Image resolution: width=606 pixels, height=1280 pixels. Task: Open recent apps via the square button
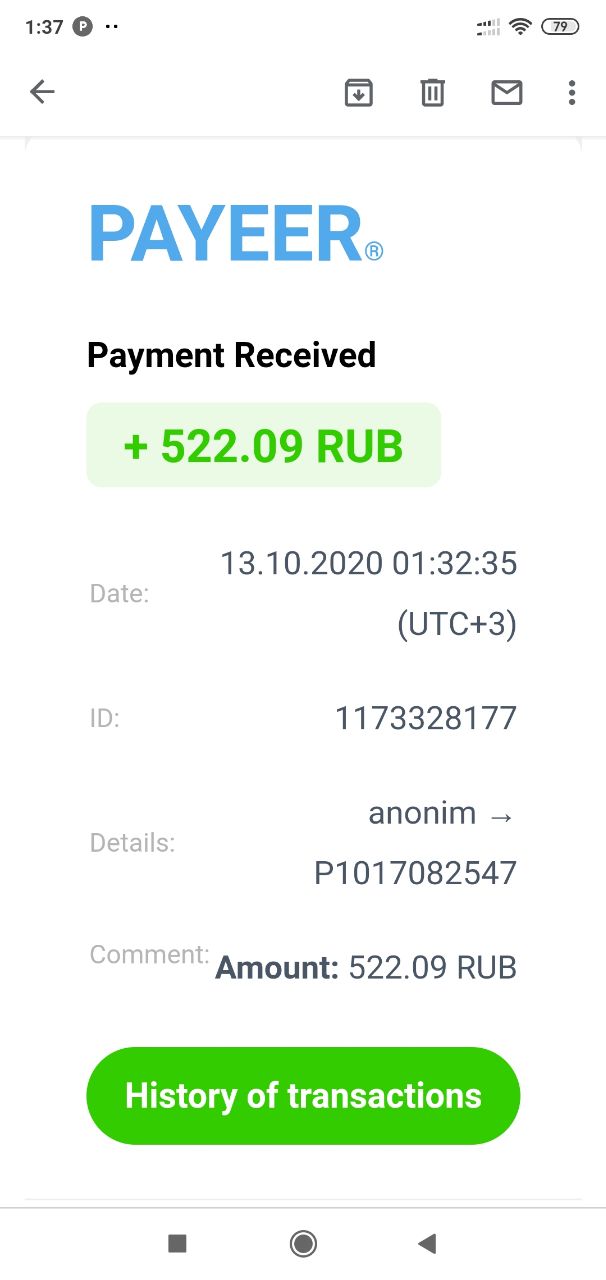pyautogui.click(x=177, y=1243)
